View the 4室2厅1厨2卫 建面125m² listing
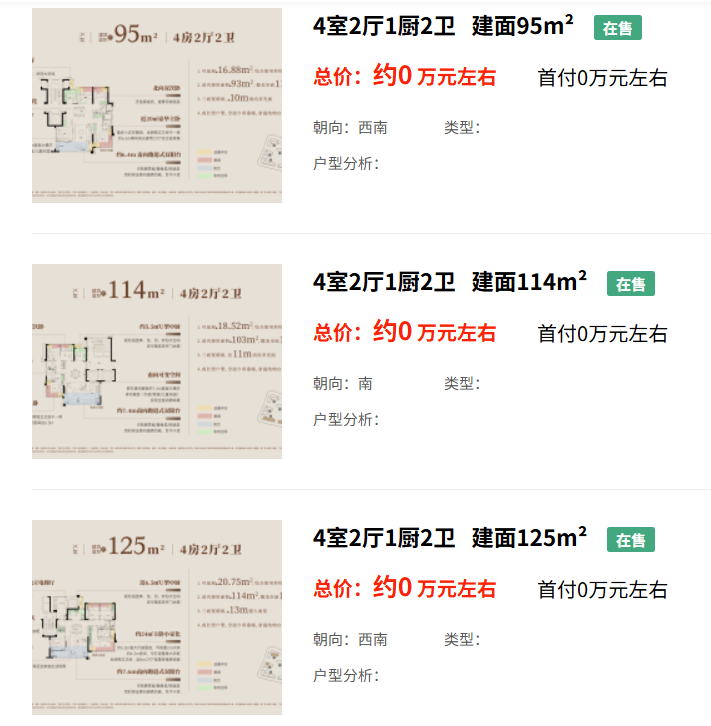The width and height of the screenshot is (711, 726). coord(450,539)
